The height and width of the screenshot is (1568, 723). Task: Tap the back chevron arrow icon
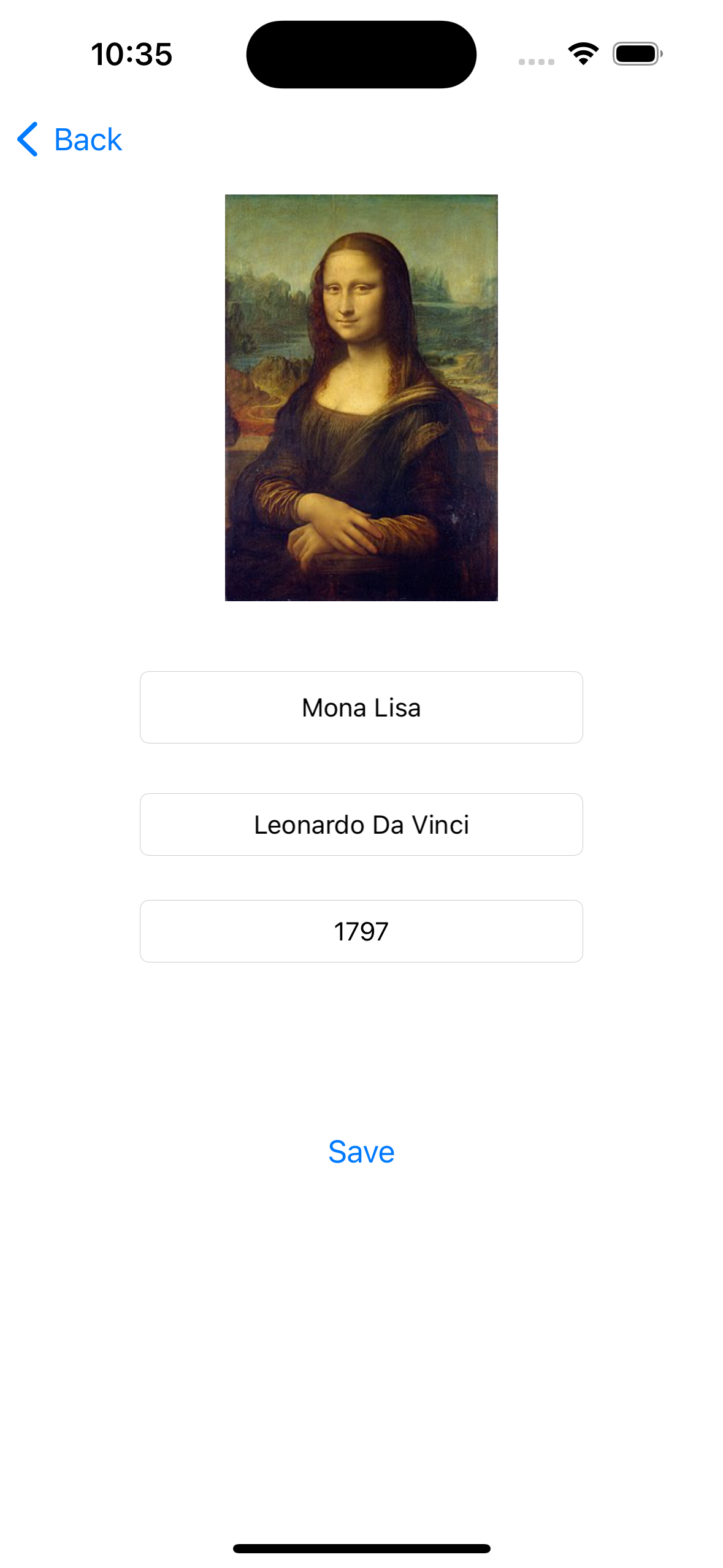tap(27, 140)
